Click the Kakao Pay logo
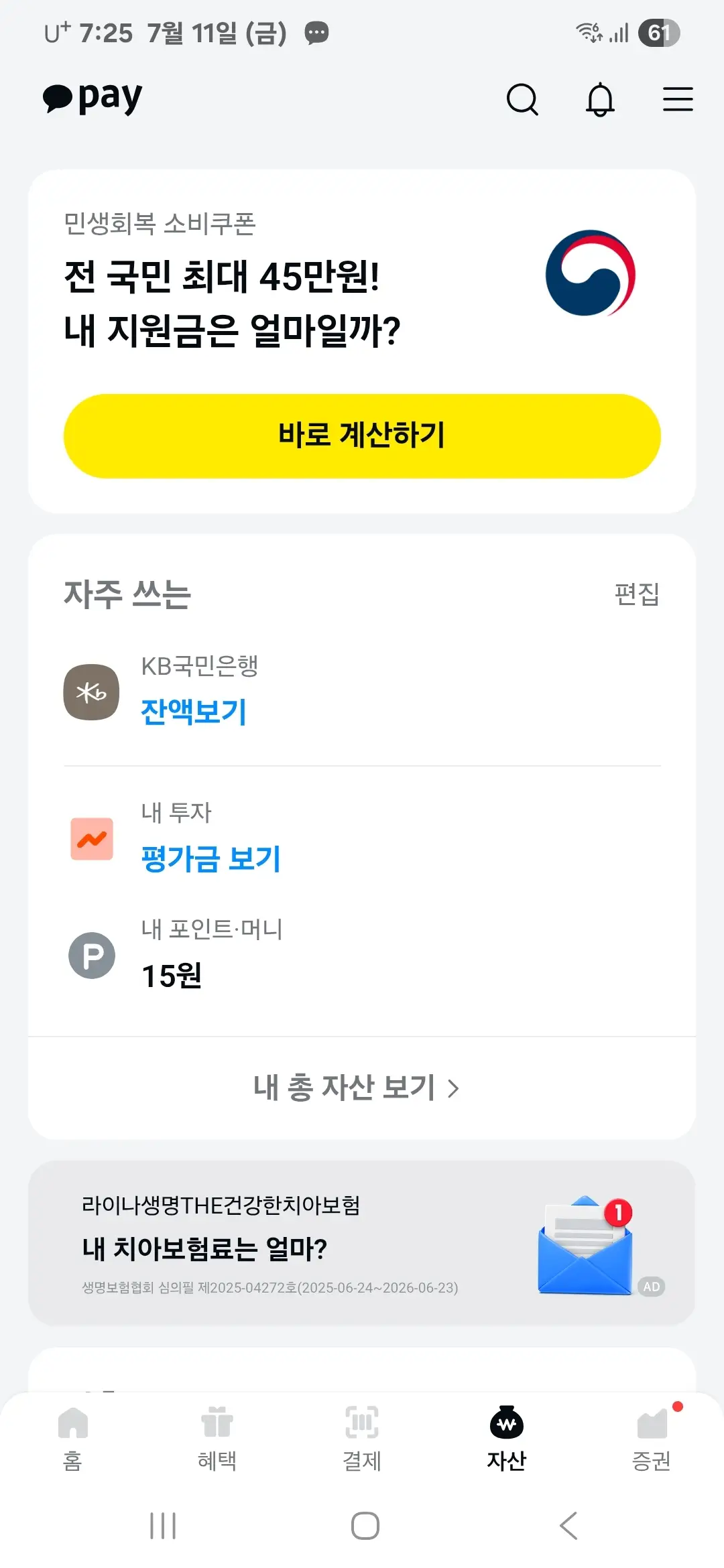The image size is (724, 1568). pyautogui.click(x=90, y=97)
